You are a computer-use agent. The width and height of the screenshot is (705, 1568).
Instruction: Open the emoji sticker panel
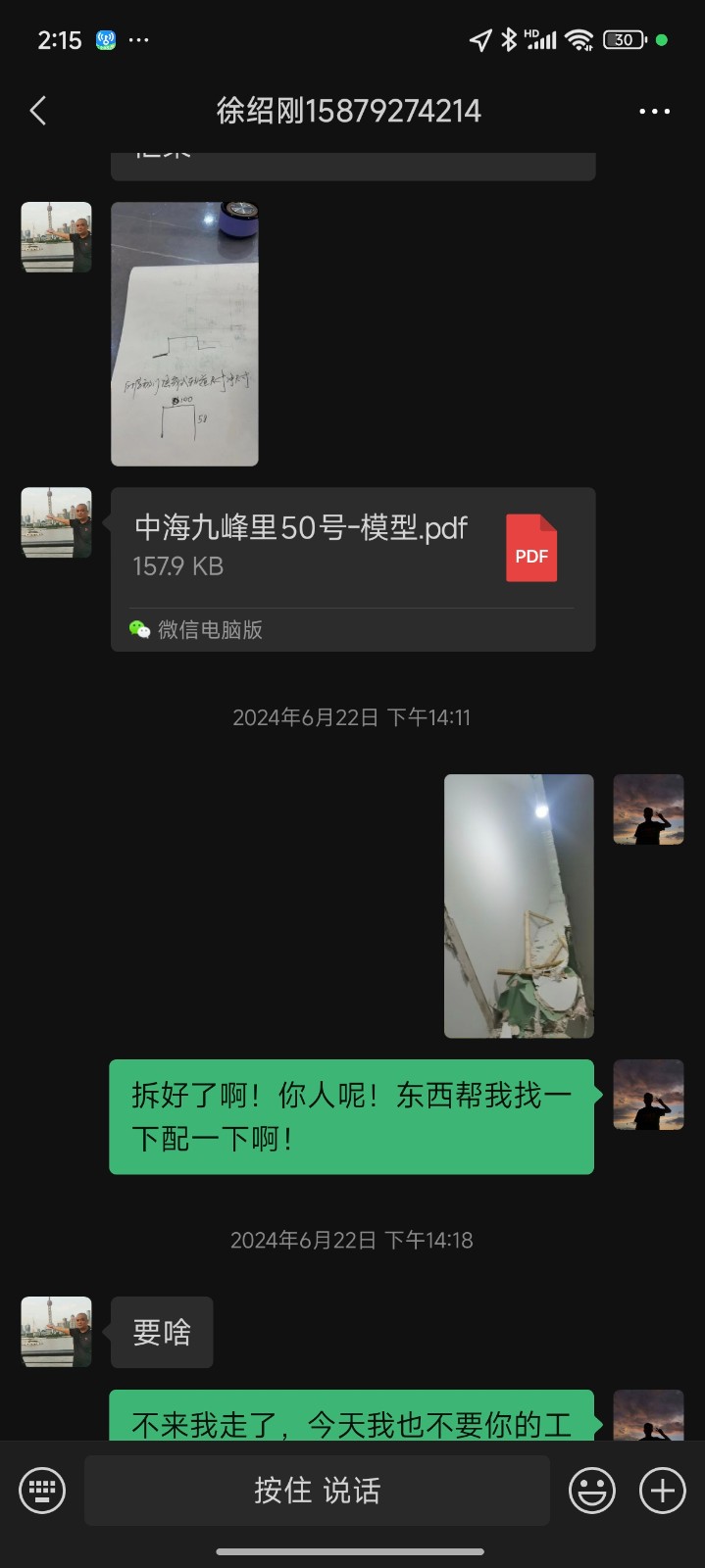(592, 1491)
